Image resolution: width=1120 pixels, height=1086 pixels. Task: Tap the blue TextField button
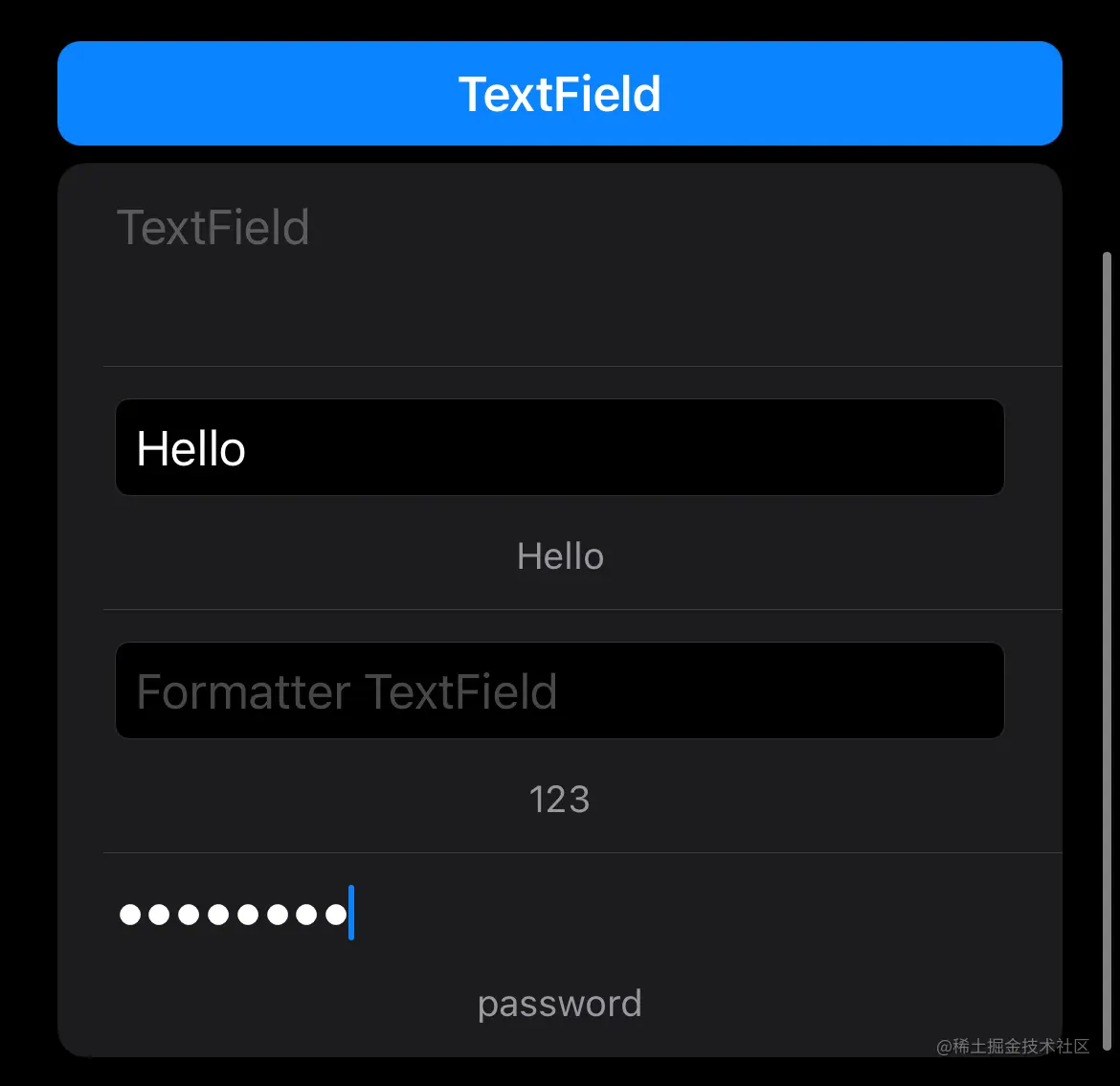pyautogui.click(x=559, y=94)
